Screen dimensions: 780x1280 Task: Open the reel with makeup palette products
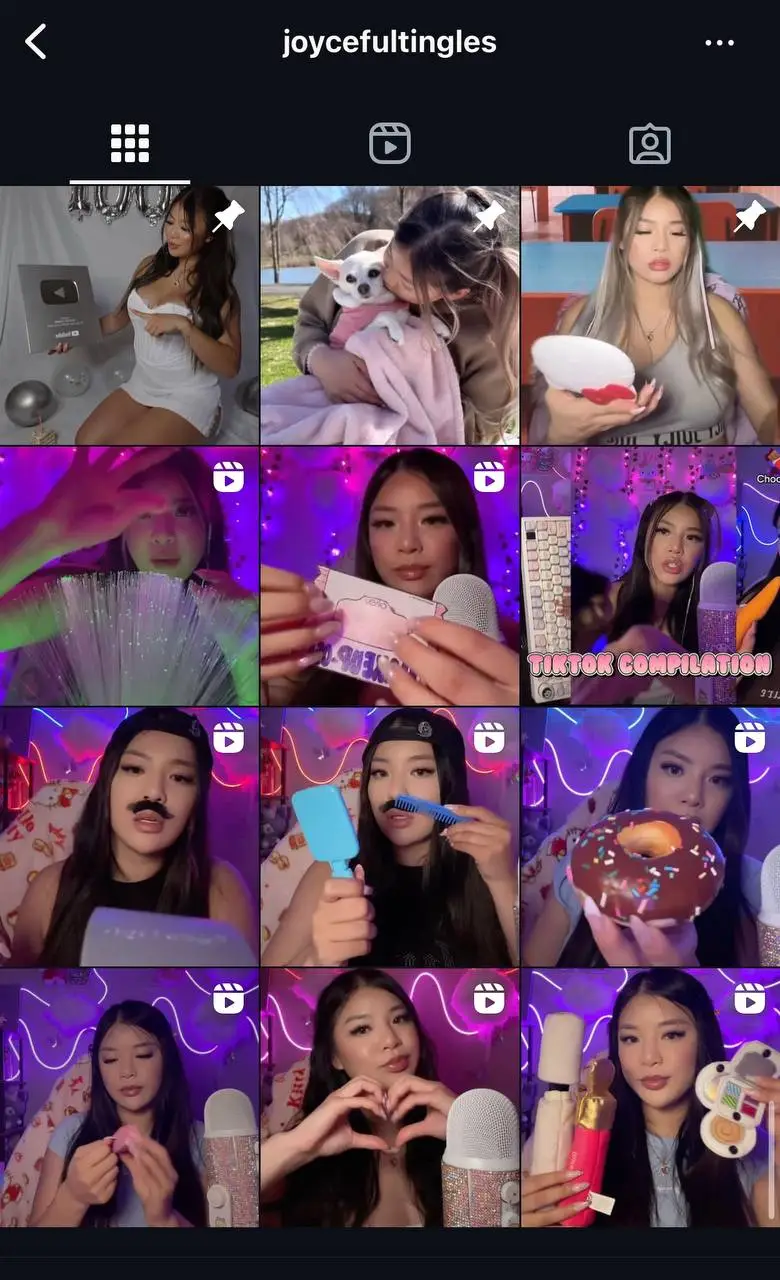coord(650,1098)
